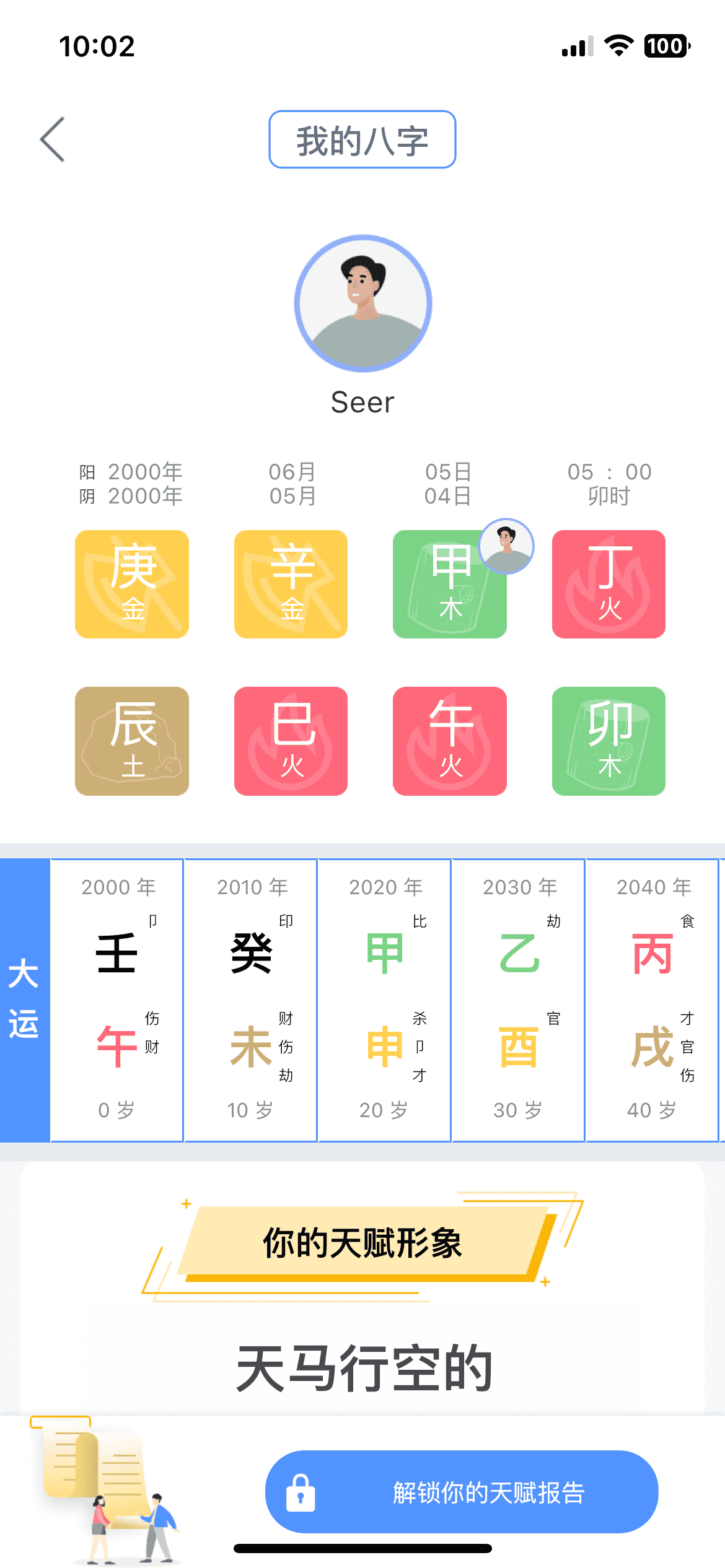Tap the 午火 day branch tile
This screenshot has width=725, height=1568.
coord(449,741)
